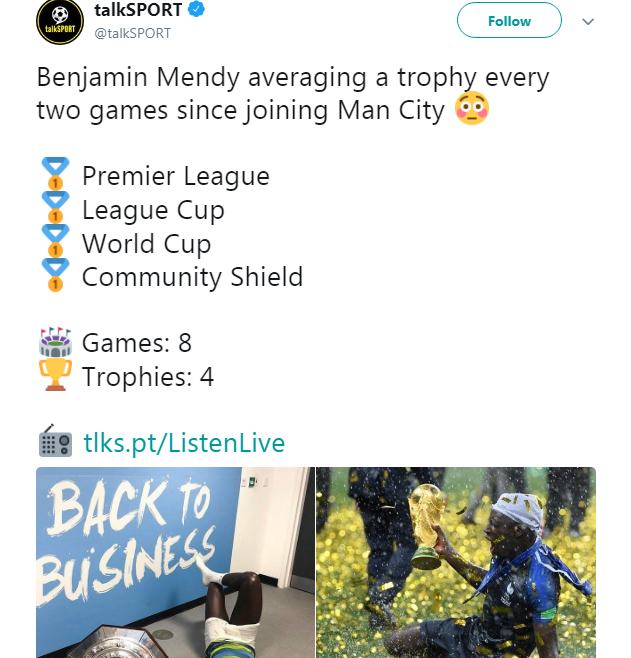
Task: Follow the talkSPORT account
Action: tap(509, 21)
